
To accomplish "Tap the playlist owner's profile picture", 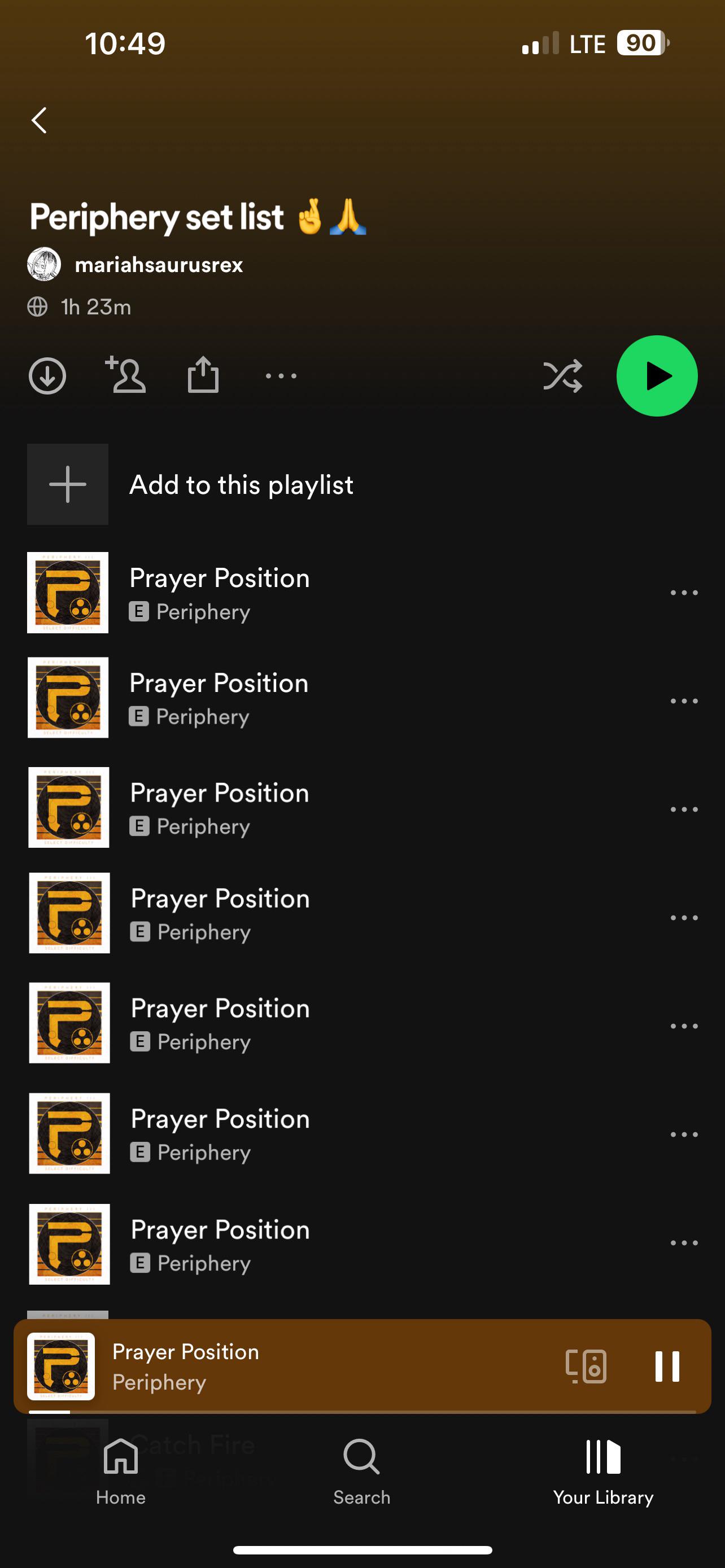I will tap(45, 265).
